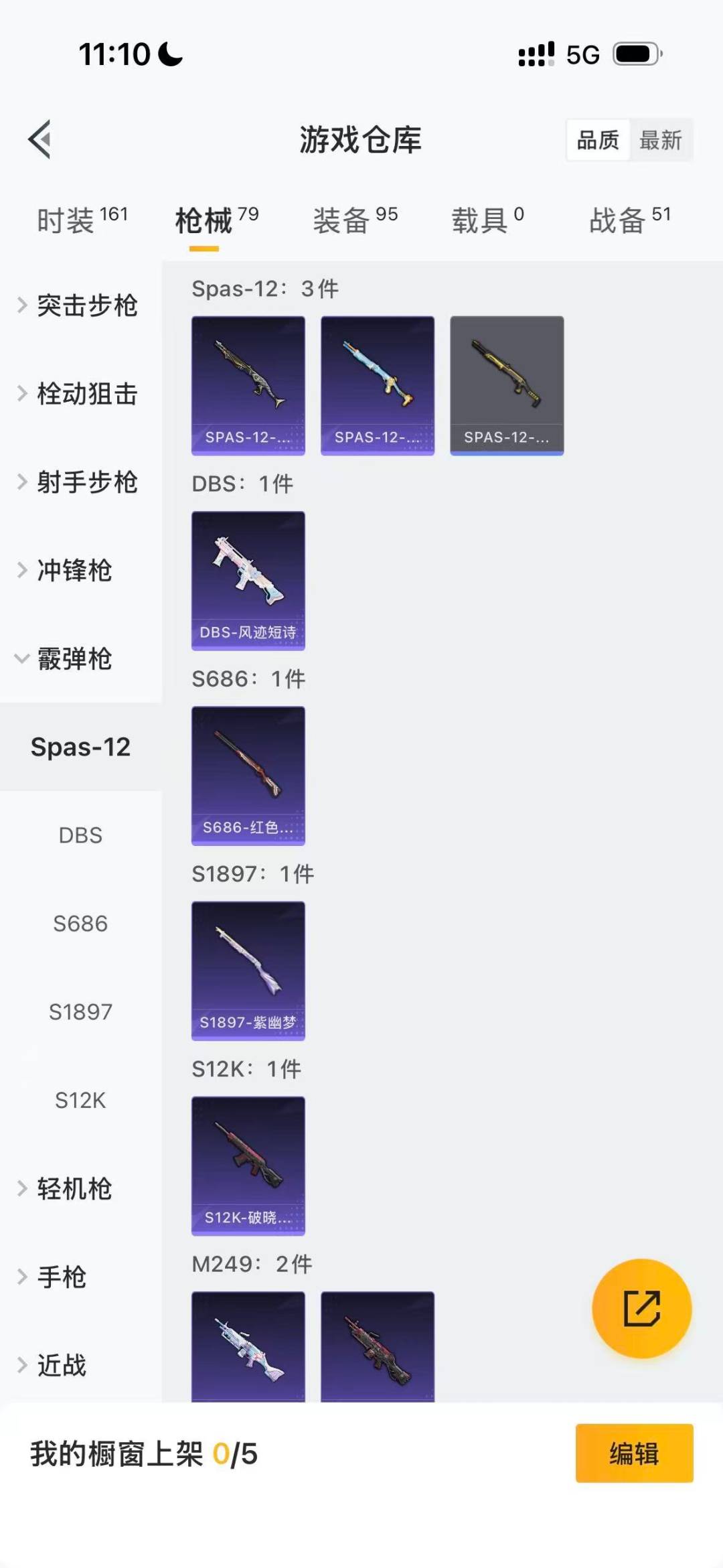Jump to S1897 in the sidebar

click(80, 1012)
